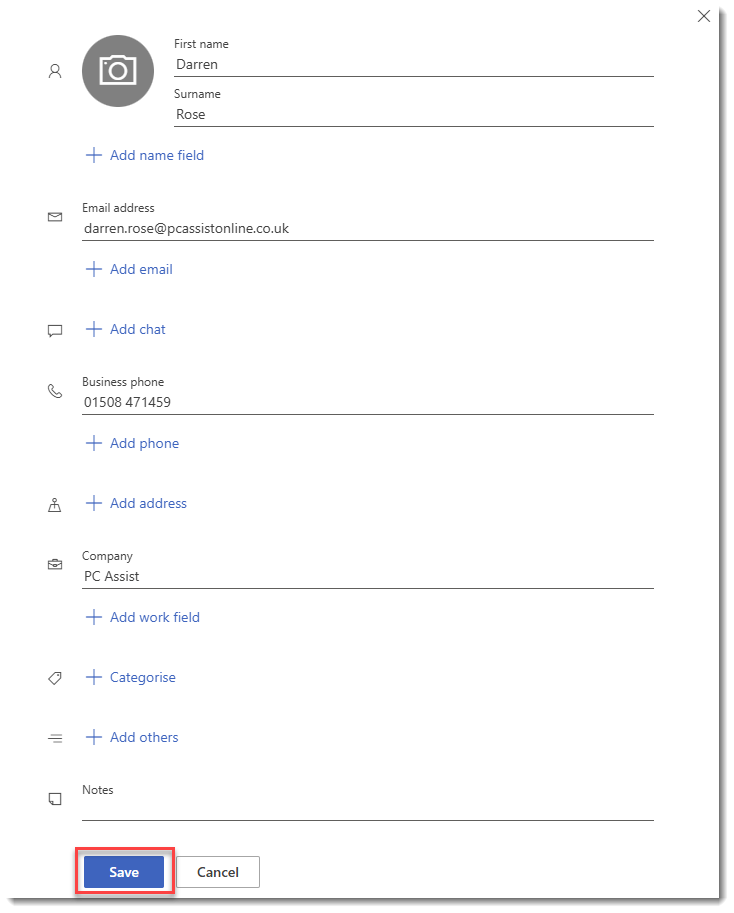Viewport: 734px width, 913px height.
Task: Add an extra phone number field
Action: pyautogui.click(x=131, y=443)
